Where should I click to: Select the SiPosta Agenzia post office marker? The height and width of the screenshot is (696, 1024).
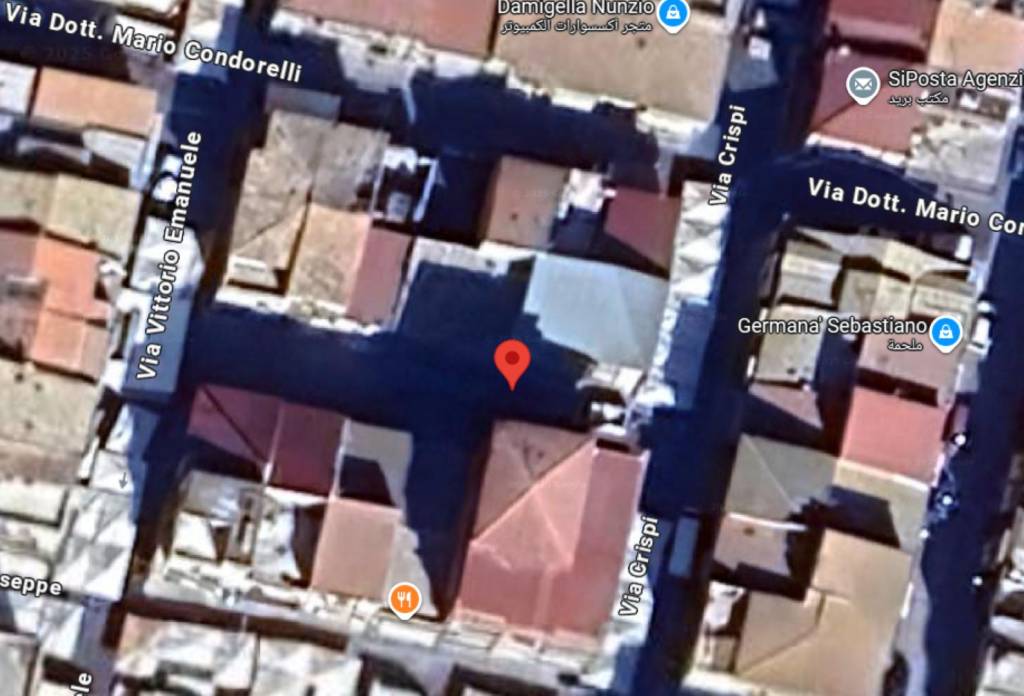point(862,86)
